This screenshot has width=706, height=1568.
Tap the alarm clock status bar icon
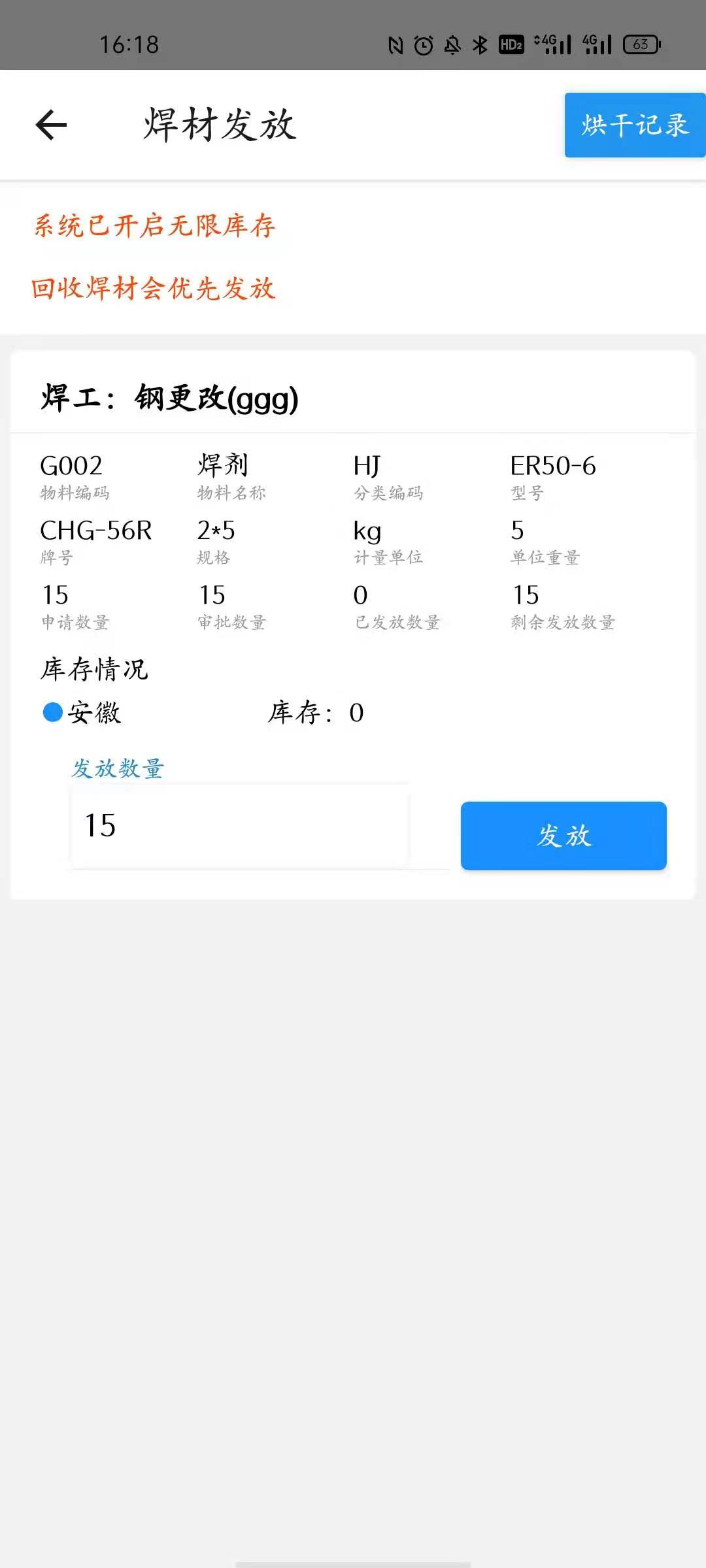pyautogui.click(x=424, y=44)
